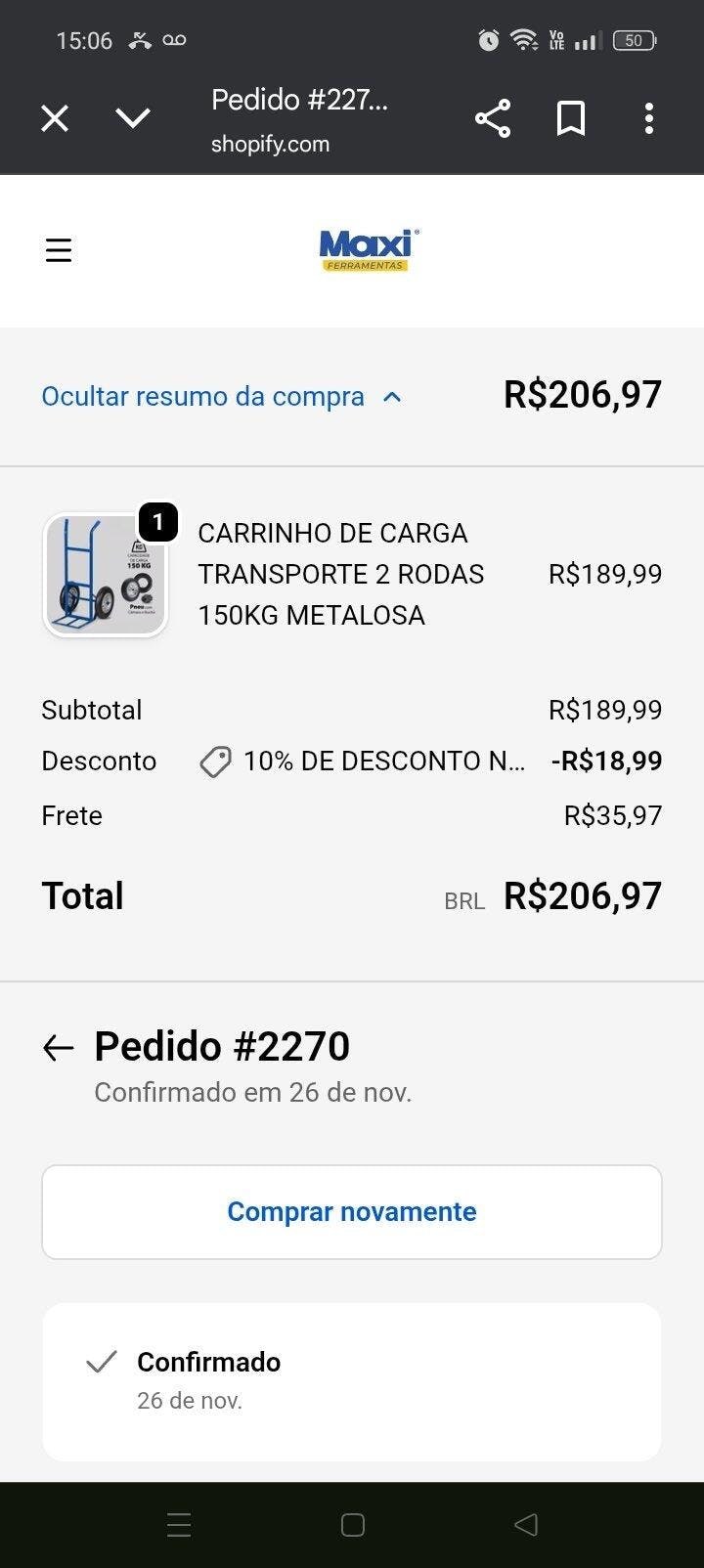
Task: Go back using arrow beside Pedido #2270
Action: [x=59, y=1048]
